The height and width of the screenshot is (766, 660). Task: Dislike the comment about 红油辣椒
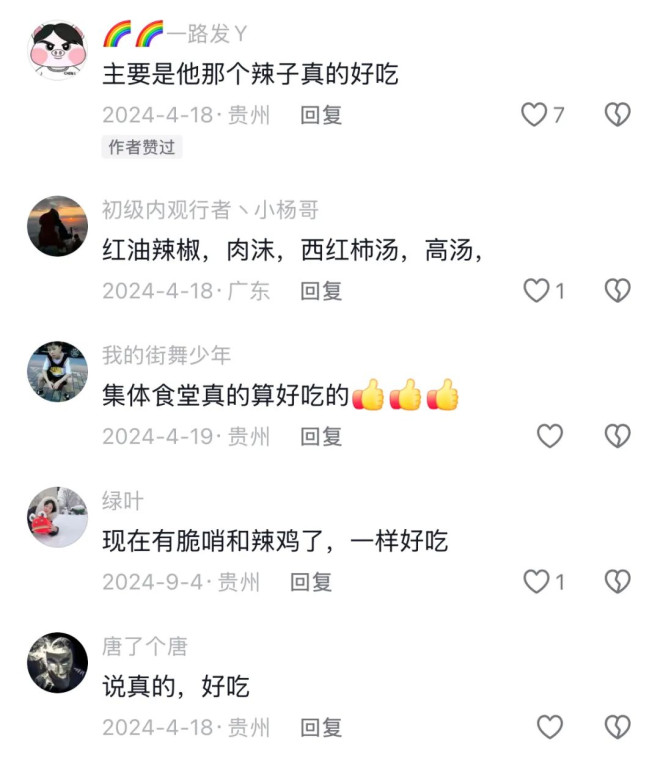tap(618, 291)
